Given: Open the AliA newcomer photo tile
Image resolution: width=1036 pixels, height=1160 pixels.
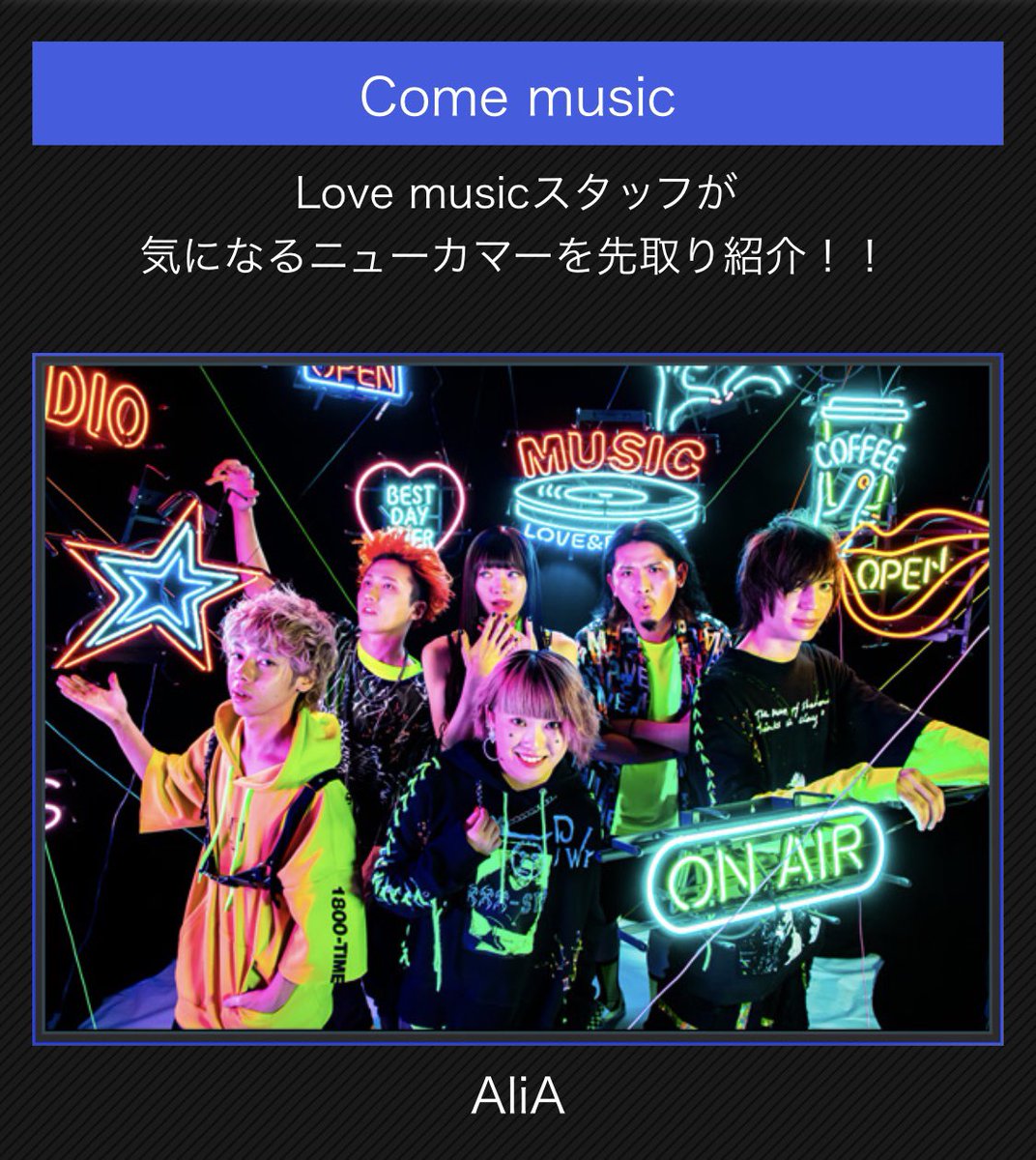Looking at the screenshot, I should click(518, 698).
